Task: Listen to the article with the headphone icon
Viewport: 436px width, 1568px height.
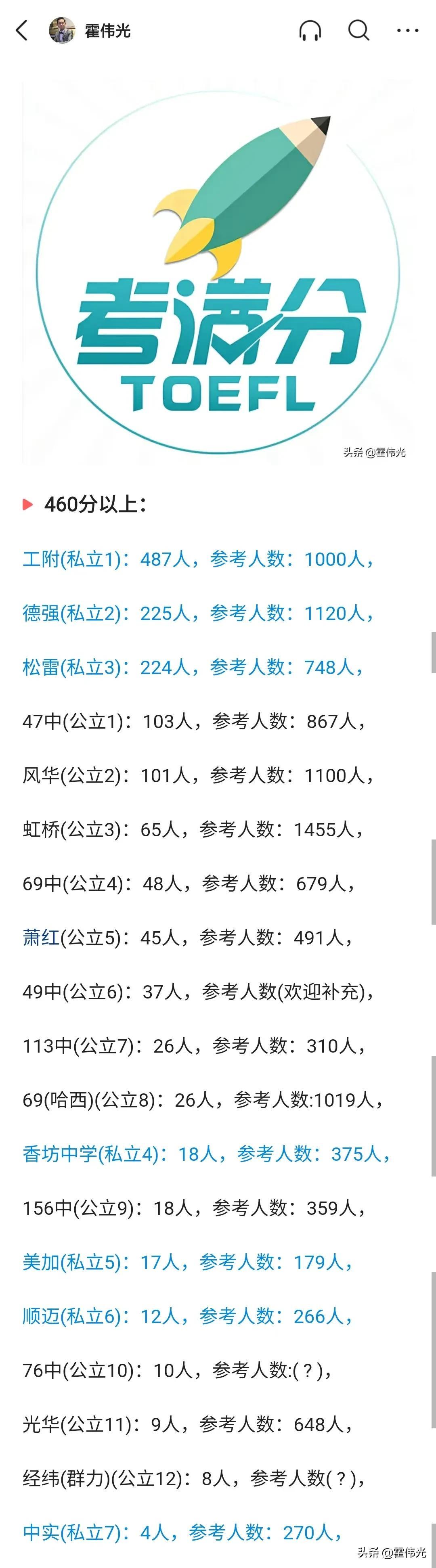Action: tap(310, 30)
